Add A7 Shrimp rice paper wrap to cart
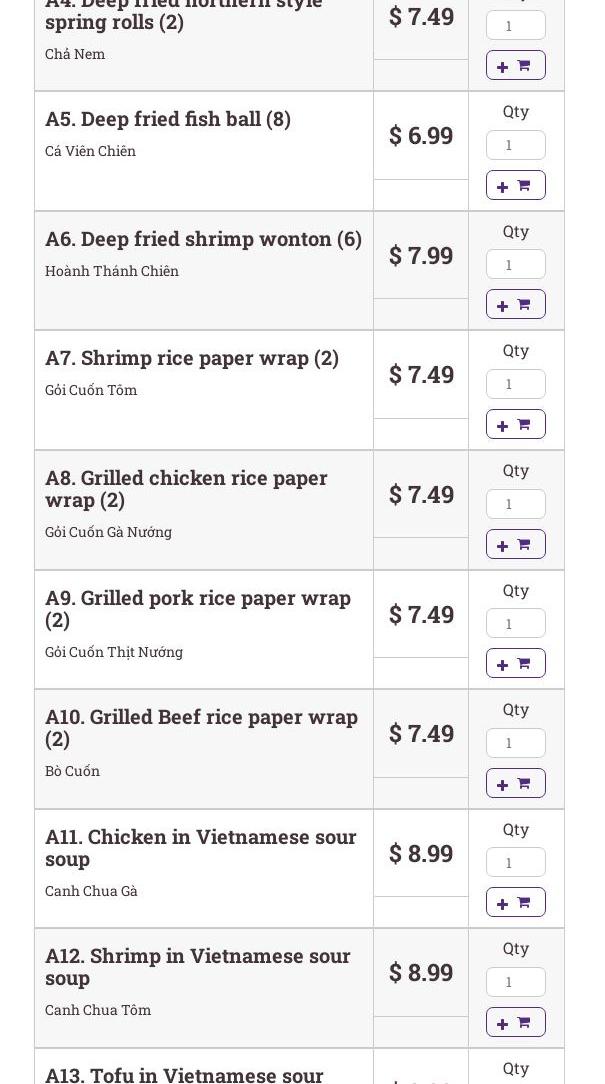The height and width of the screenshot is (1084, 605). point(515,424)
